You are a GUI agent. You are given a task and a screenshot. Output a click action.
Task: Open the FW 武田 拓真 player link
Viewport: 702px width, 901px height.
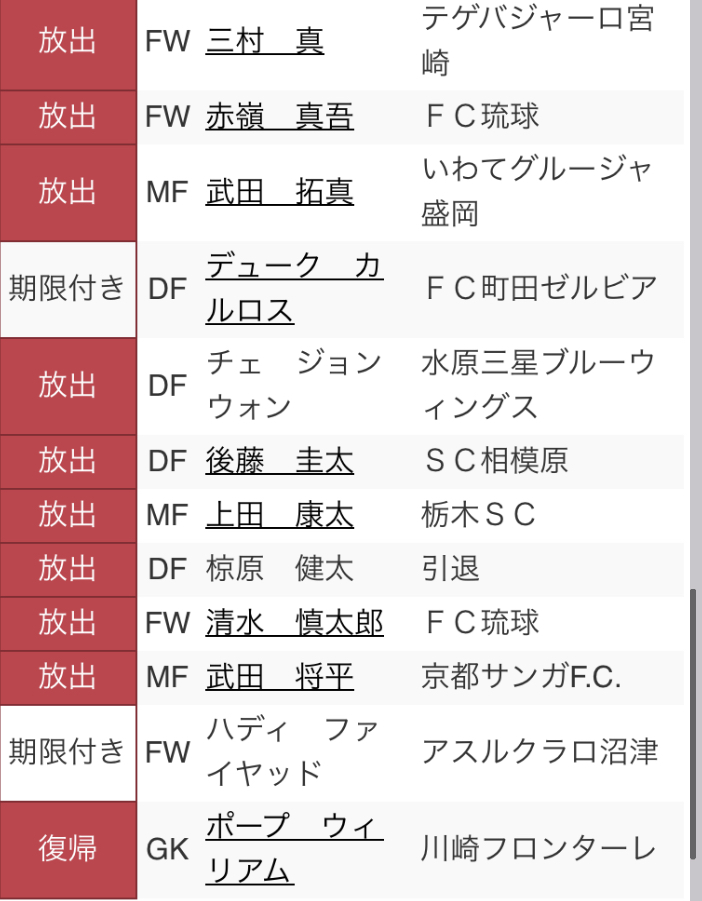(279, 192)
